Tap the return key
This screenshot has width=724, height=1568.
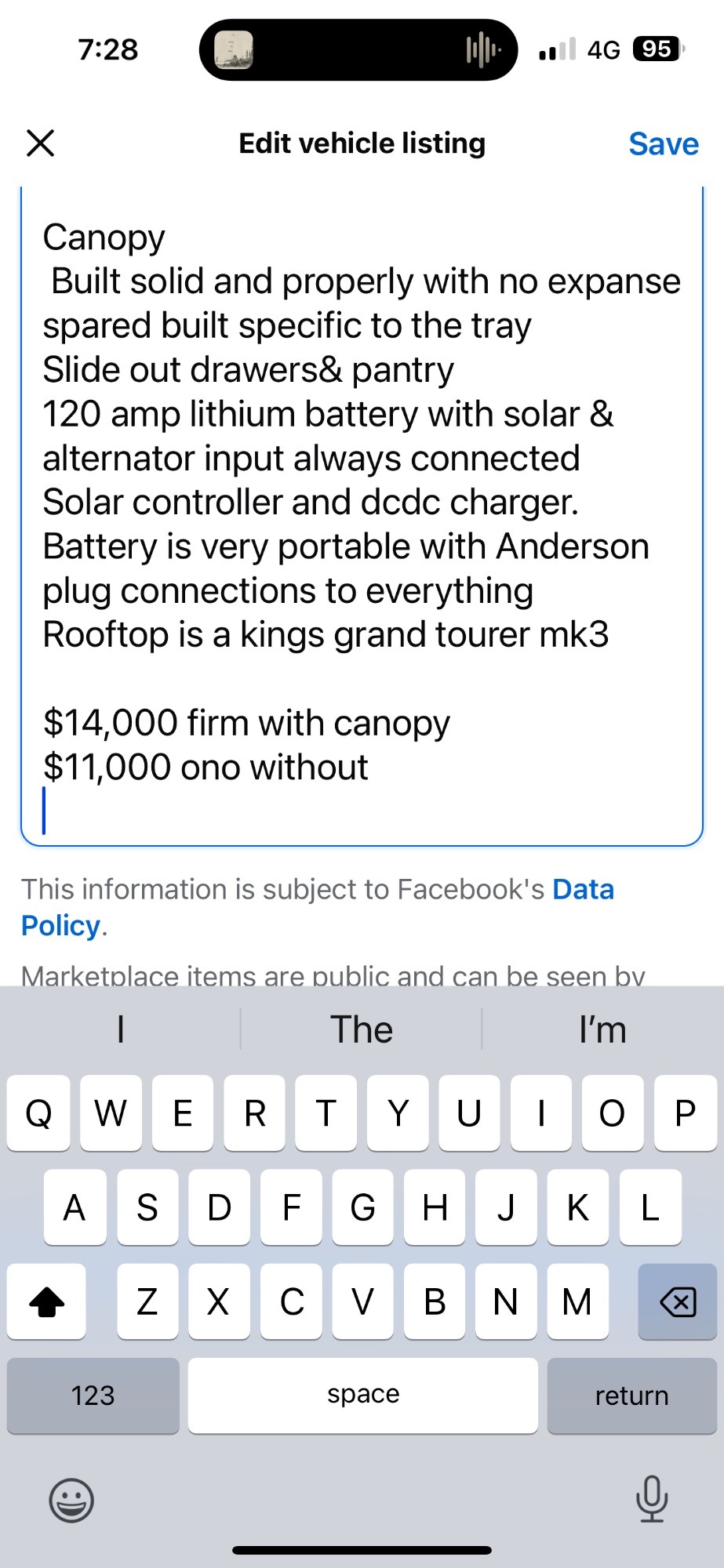tap(632, 1396)
